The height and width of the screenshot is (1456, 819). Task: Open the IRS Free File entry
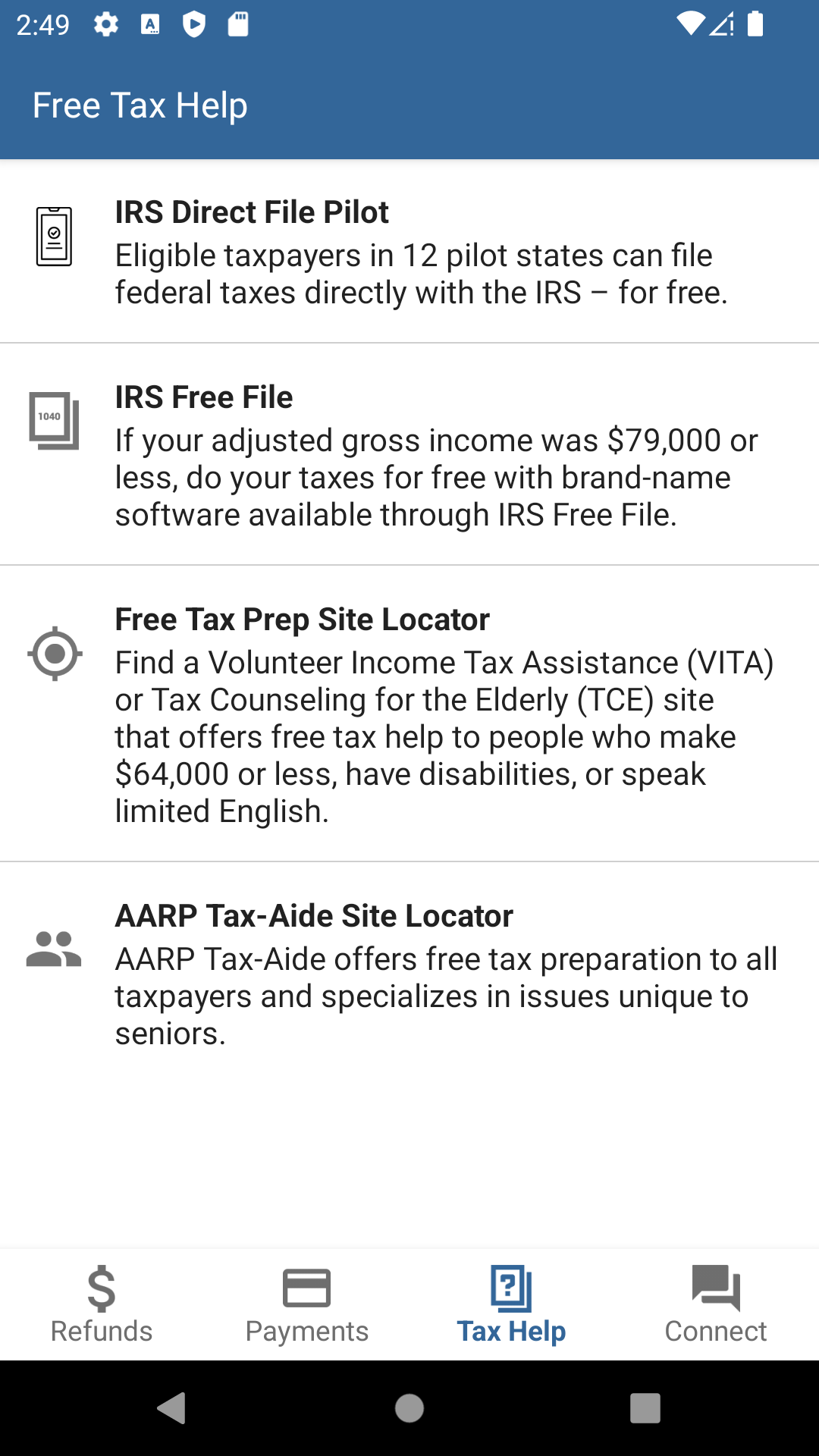[409, 455]
